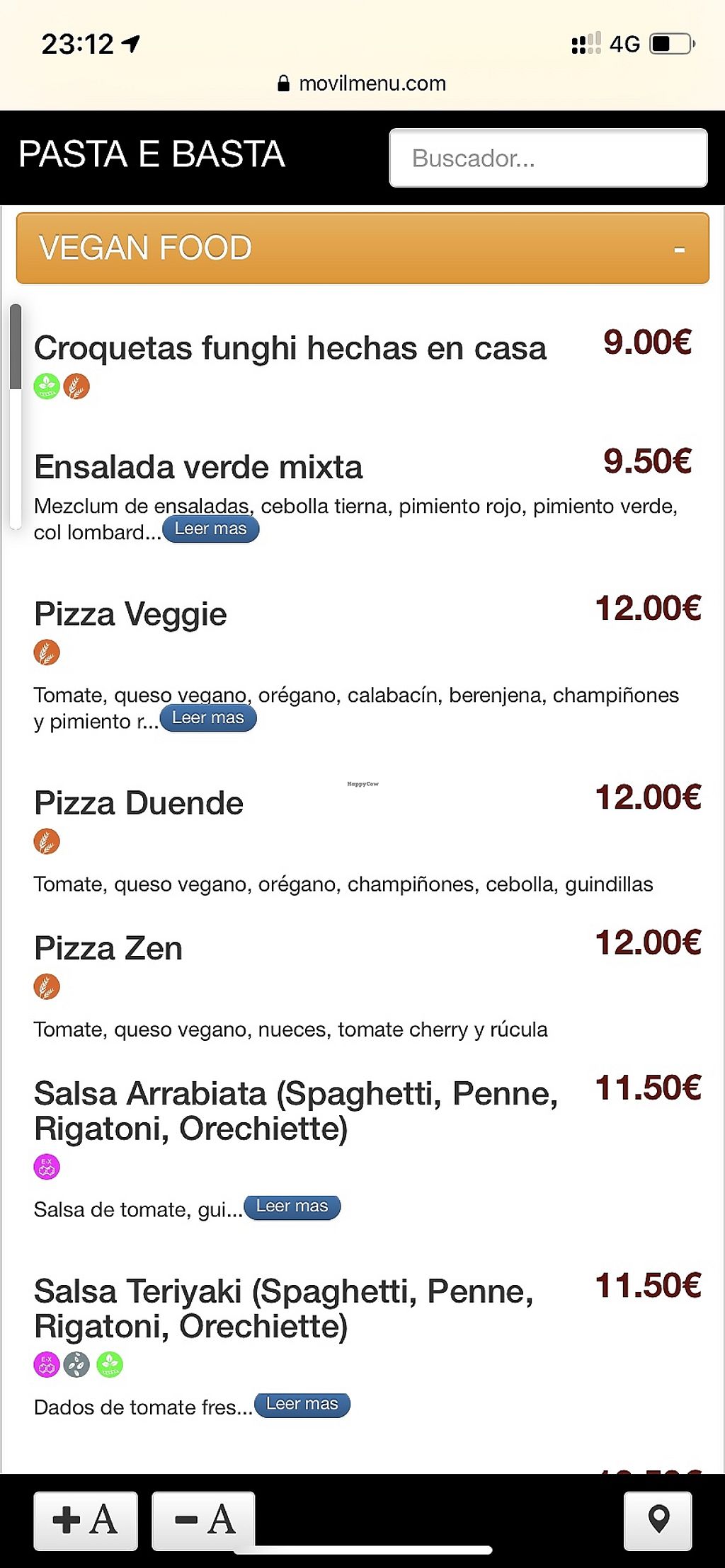
Task: Collapse the VEGAN FOOD section
Action: click(679, 249)
